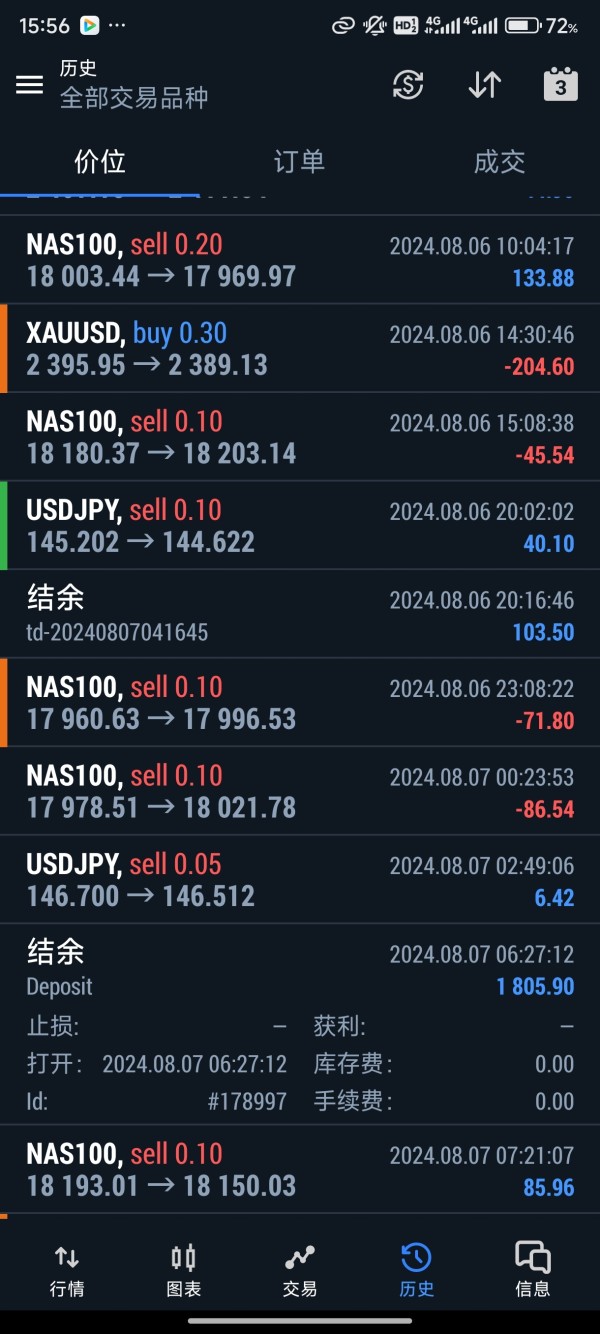Screen dimensions: 600x1334
Task: Expand the NAS100 trade with 85.96 profit
Action: [x=300, y=1170]
